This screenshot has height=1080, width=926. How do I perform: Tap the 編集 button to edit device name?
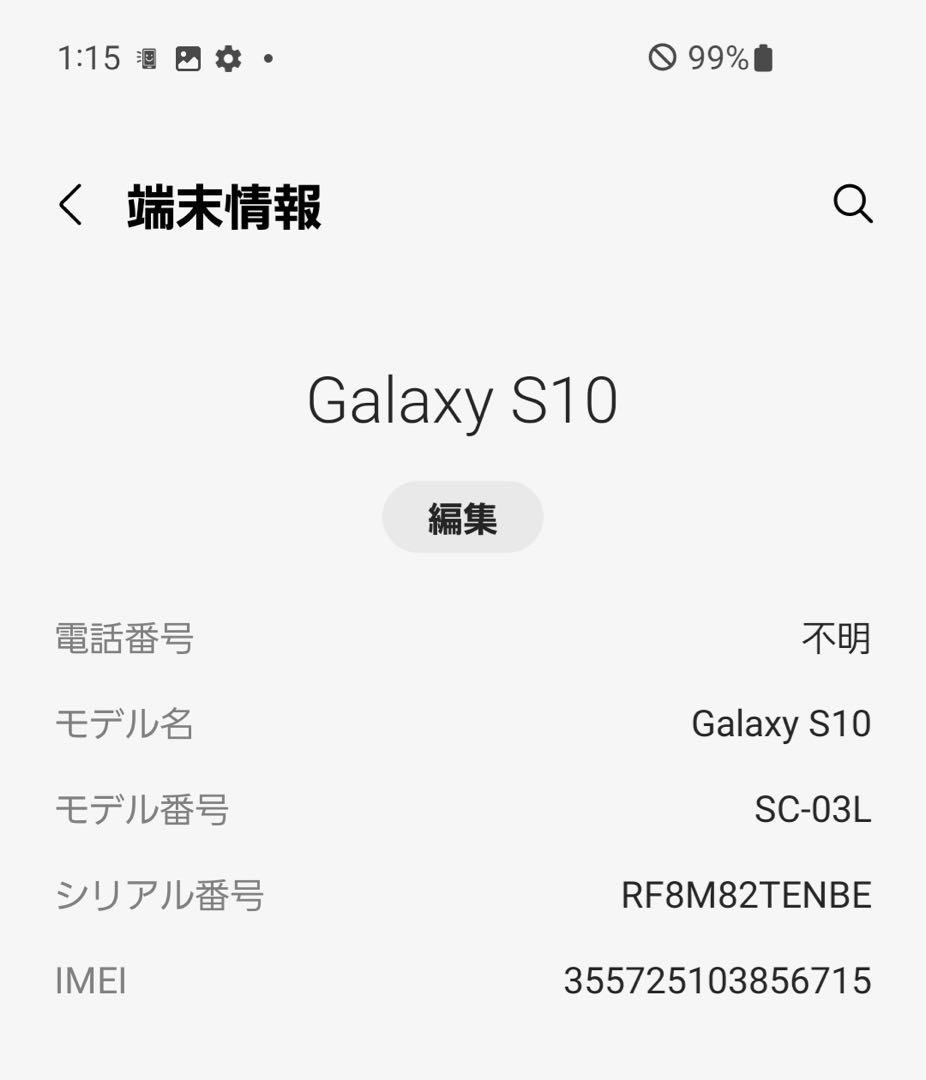(x=463, y=517)
